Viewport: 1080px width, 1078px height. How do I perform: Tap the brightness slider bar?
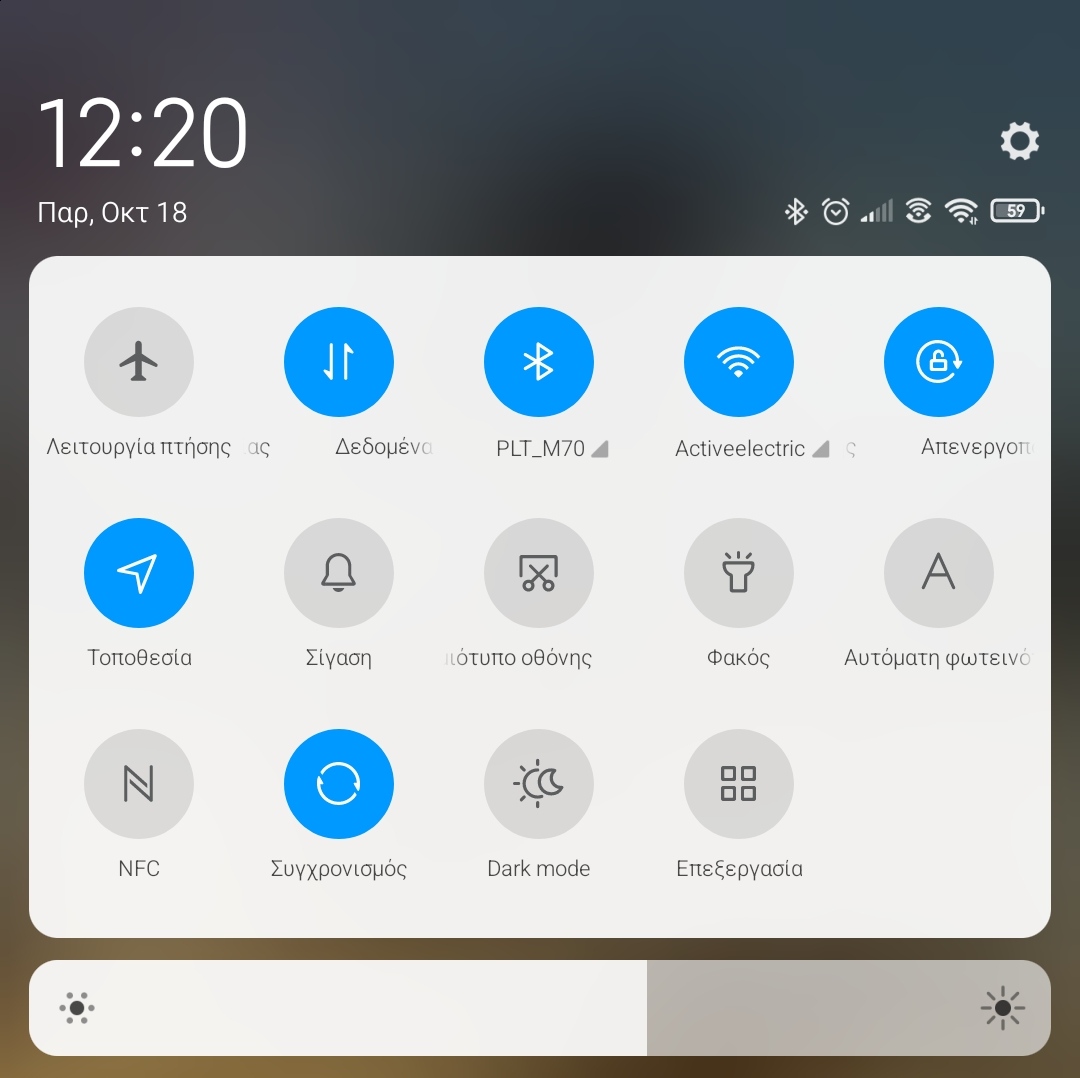[x=540, y=1008]
